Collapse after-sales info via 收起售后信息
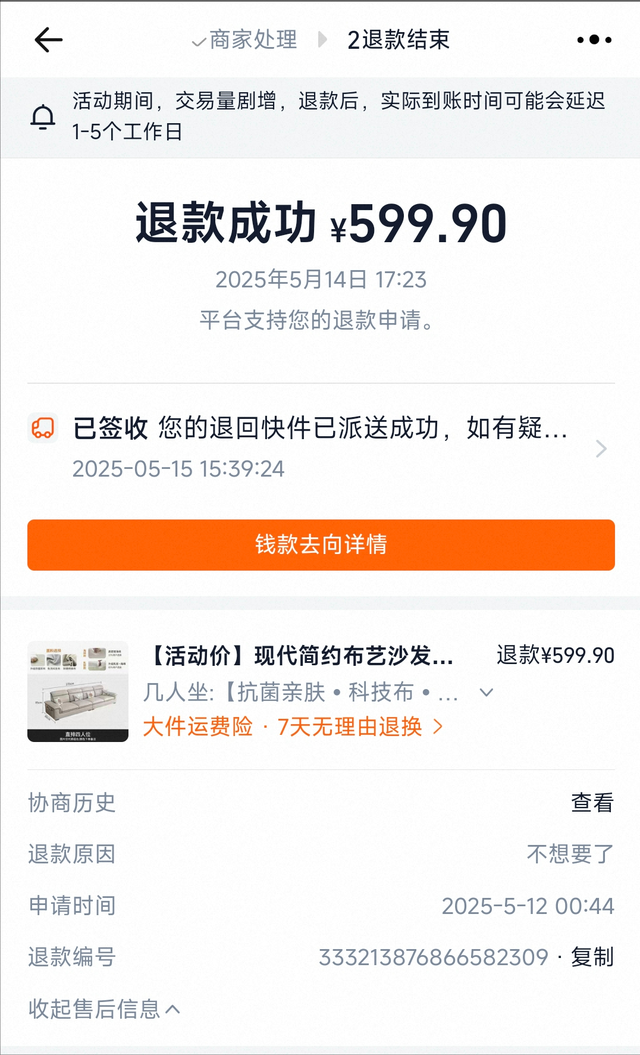This screenshot has width=640, height=1055. click(x=104, y=1009)
